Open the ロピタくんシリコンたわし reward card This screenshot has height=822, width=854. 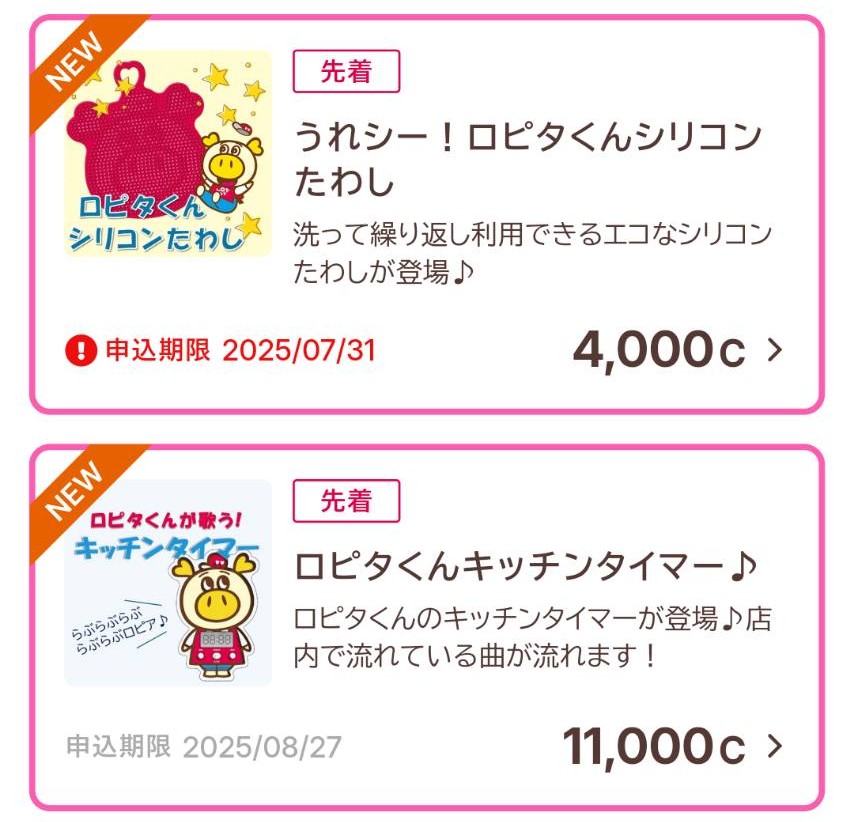[x=427, y=214]
